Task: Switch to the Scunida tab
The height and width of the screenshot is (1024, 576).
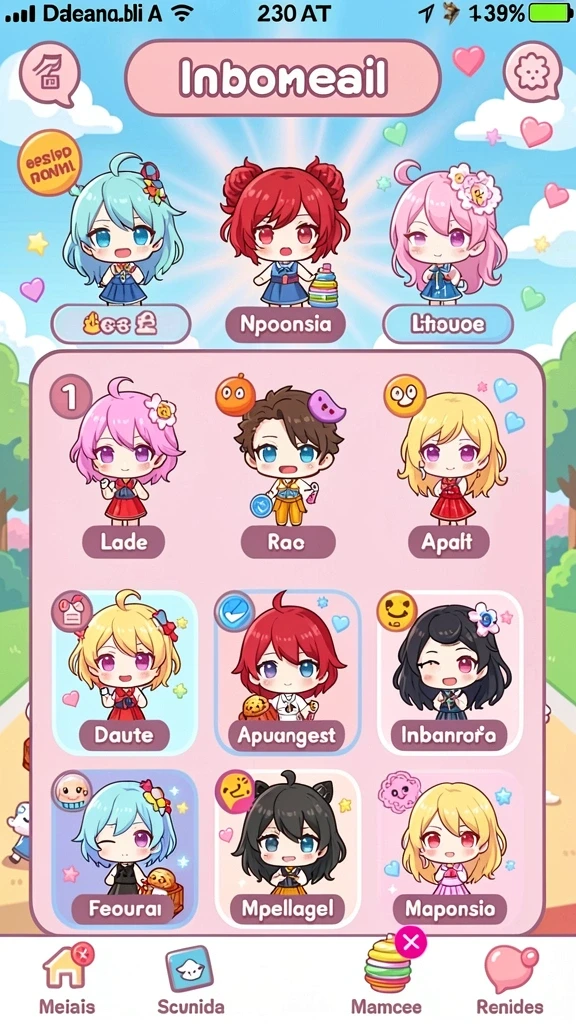Action: (x=190, y=980)
